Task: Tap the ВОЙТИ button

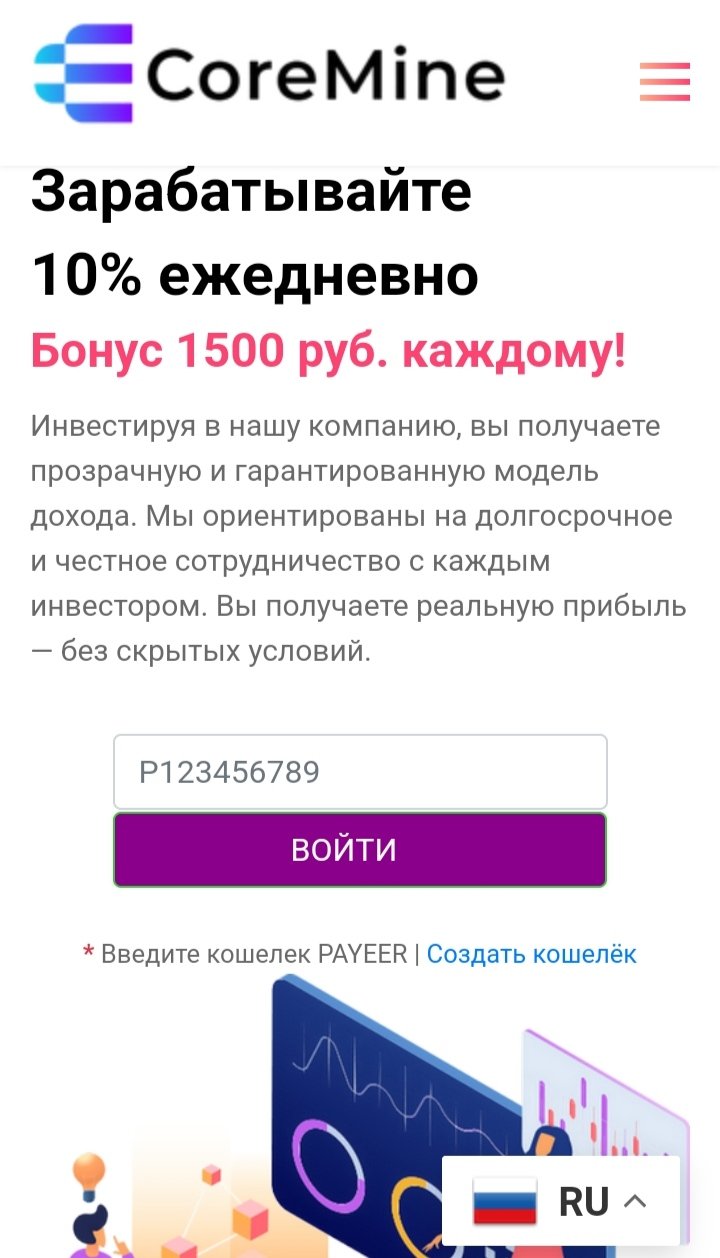Action: [360, 850]
